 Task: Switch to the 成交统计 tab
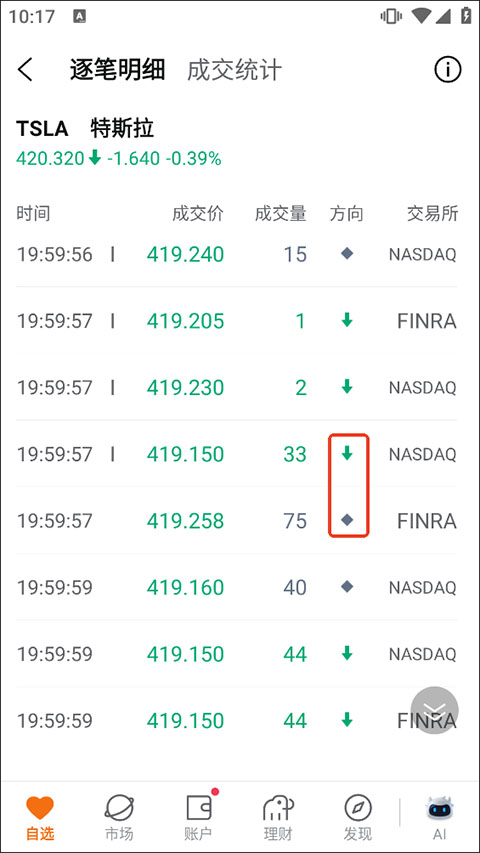[235, 70]
